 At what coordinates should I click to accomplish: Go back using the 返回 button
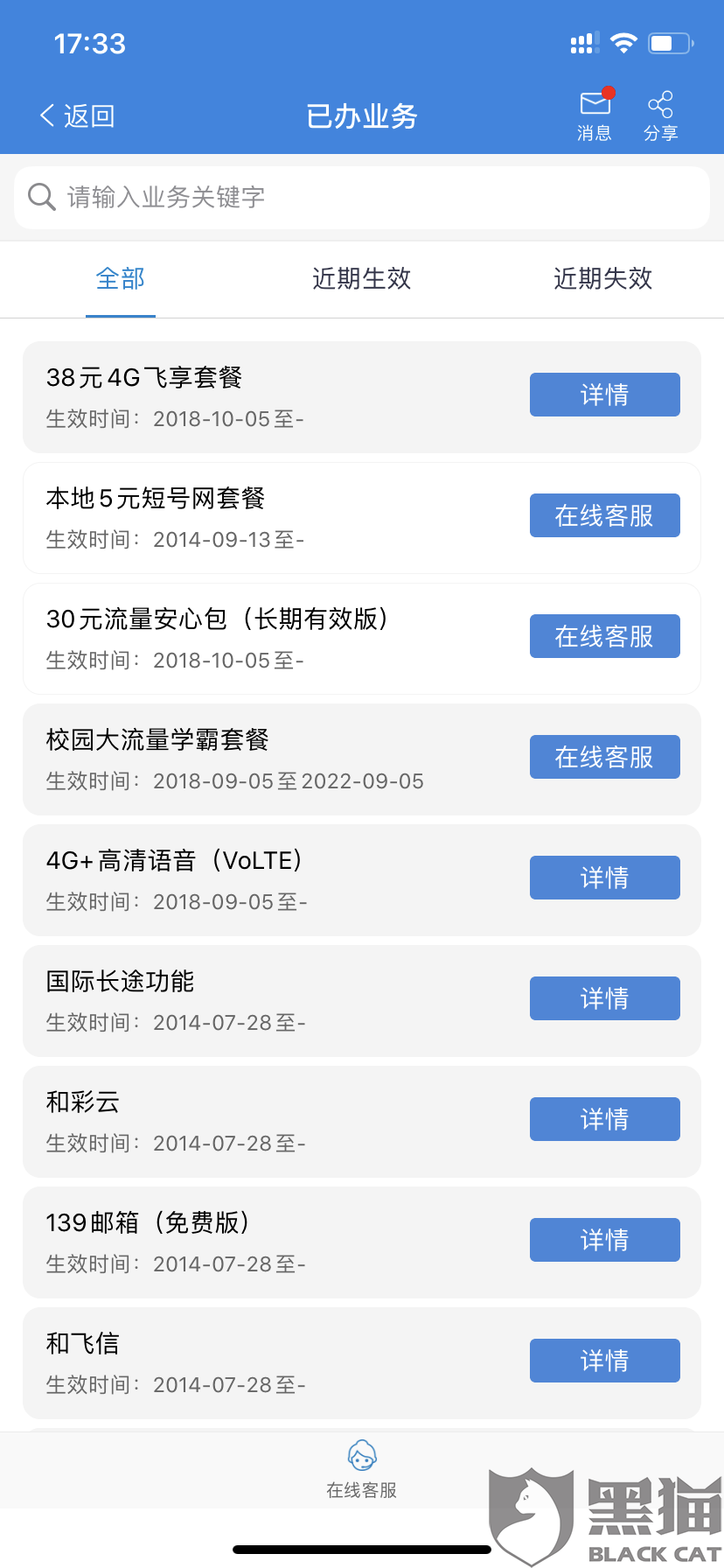[78, 115]
